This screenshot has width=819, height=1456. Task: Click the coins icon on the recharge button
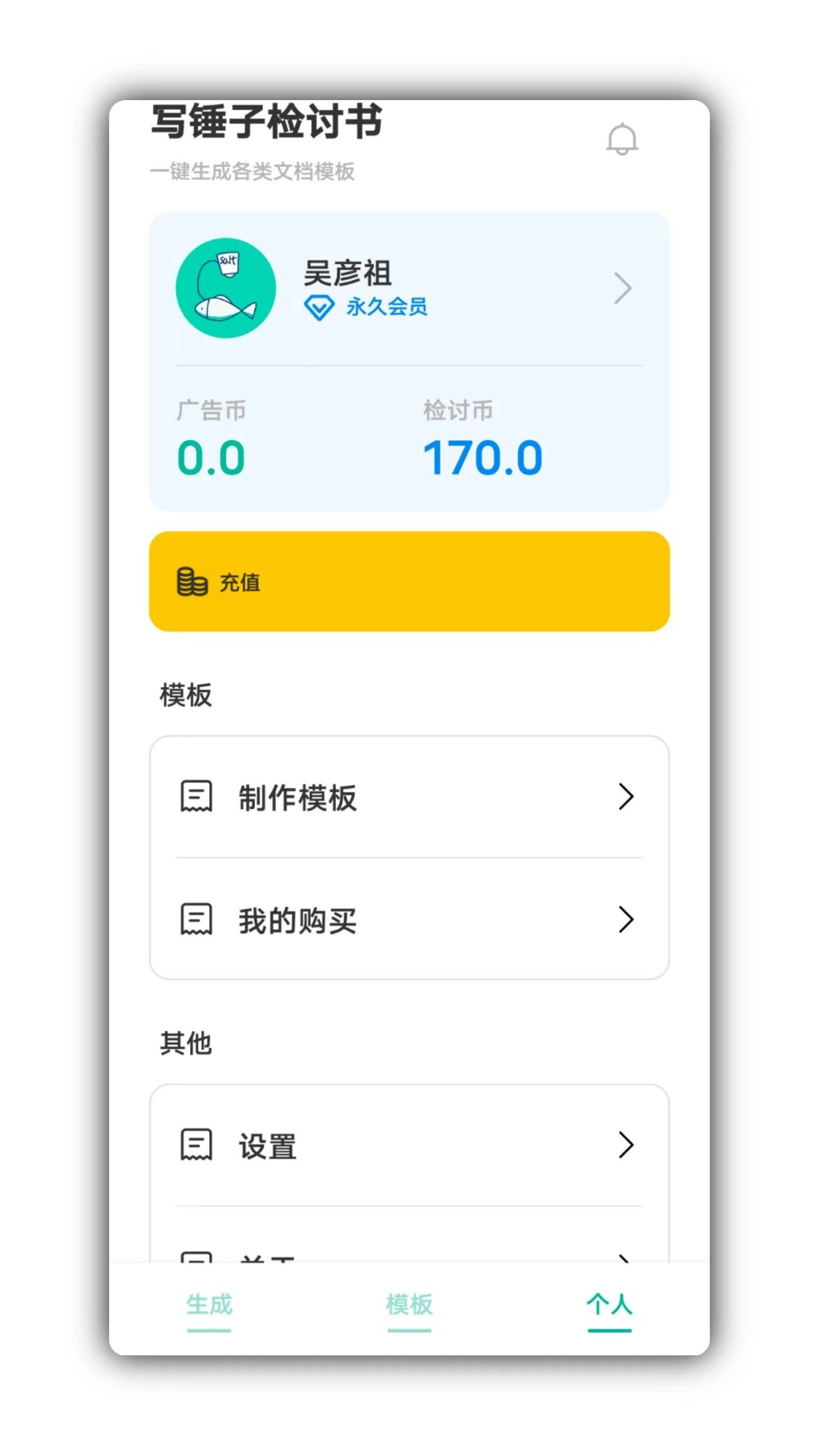[190, 582]
